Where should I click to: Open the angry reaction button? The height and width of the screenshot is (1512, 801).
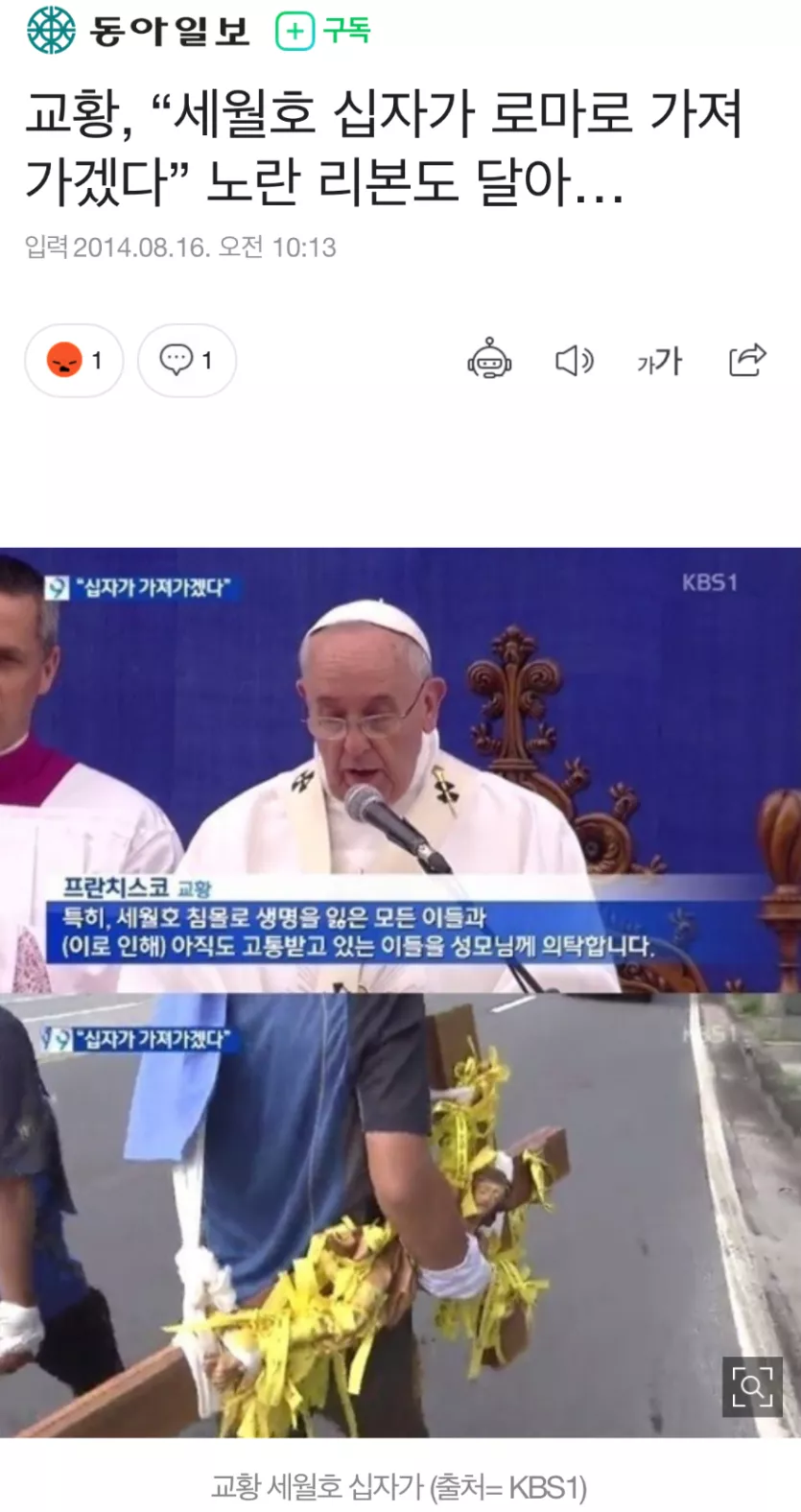click(x=74, y=361)
